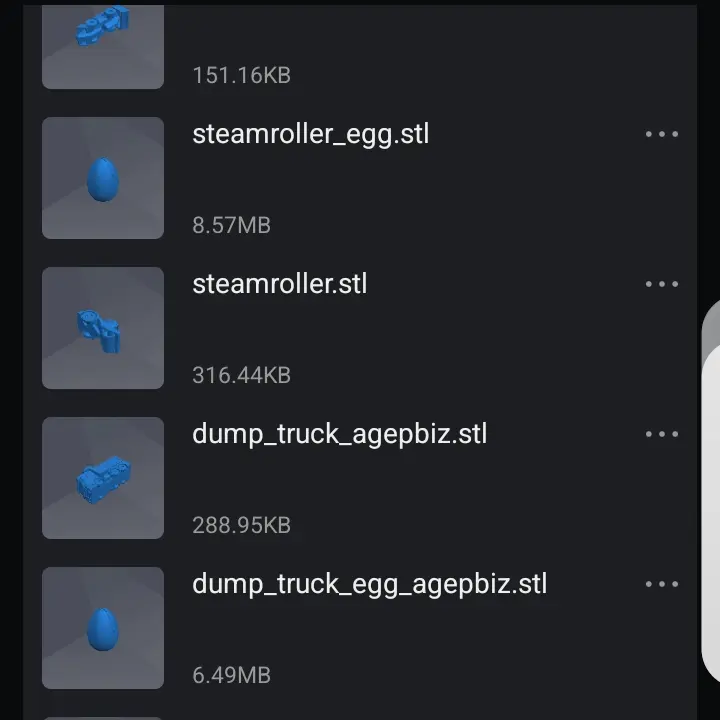Viewport: 720px width, 720px height.
Task: View the dump_truck_agepbiz.stl model thumbnail
Action: 102,478
